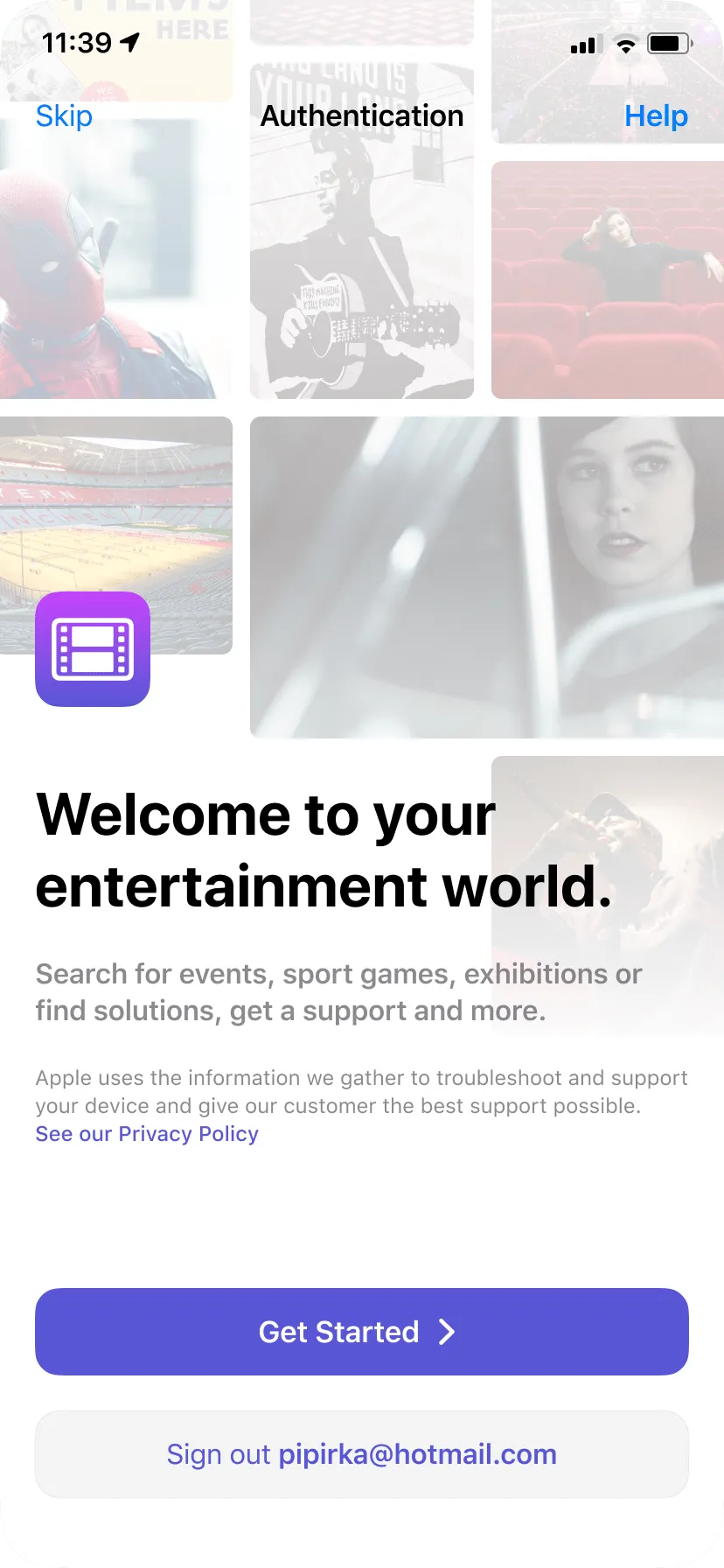Open Help from the navigation bar
This screenshot has height=1568, width=724.
point(656,116)
